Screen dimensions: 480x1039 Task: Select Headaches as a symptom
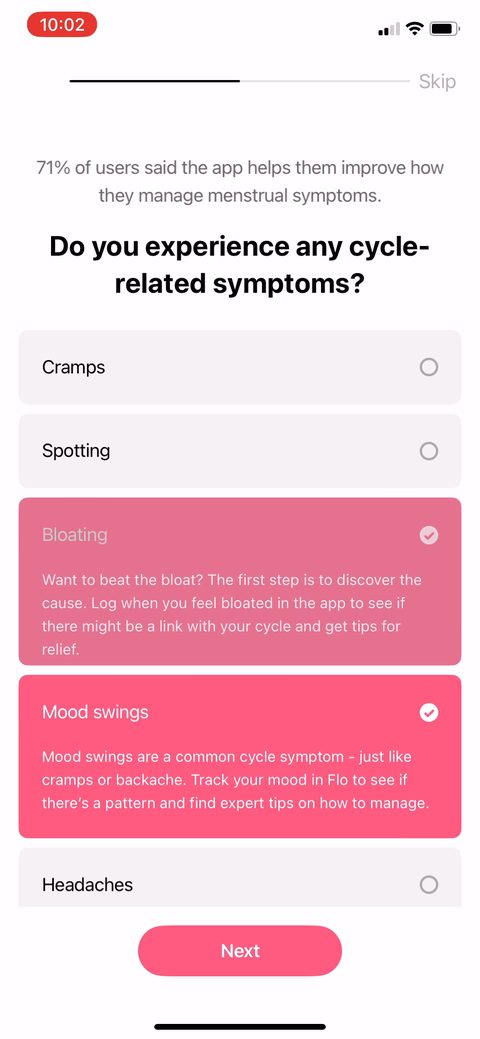[x=240, y=877]
